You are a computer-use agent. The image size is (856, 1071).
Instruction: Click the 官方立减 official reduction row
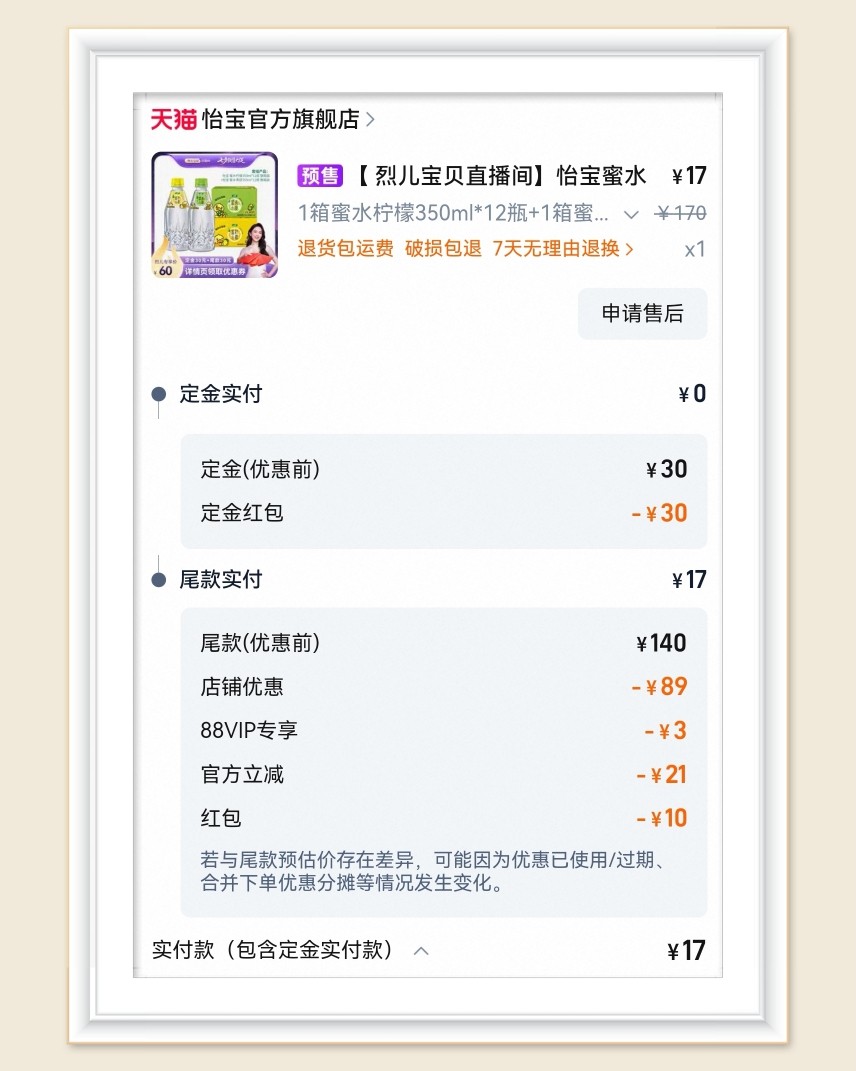(x=440, y=774)
